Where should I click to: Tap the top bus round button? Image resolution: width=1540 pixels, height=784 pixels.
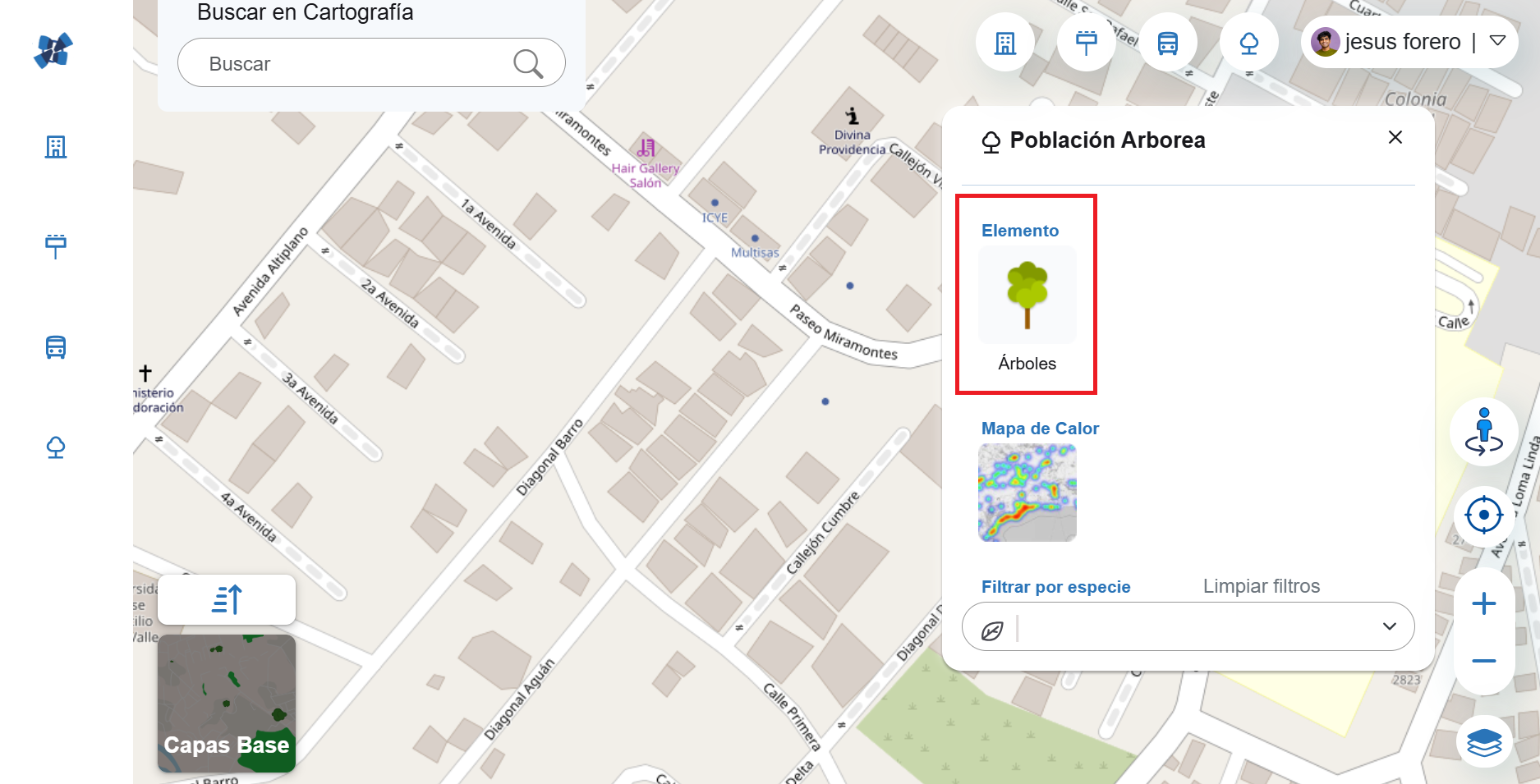(x=1167, y=43)
